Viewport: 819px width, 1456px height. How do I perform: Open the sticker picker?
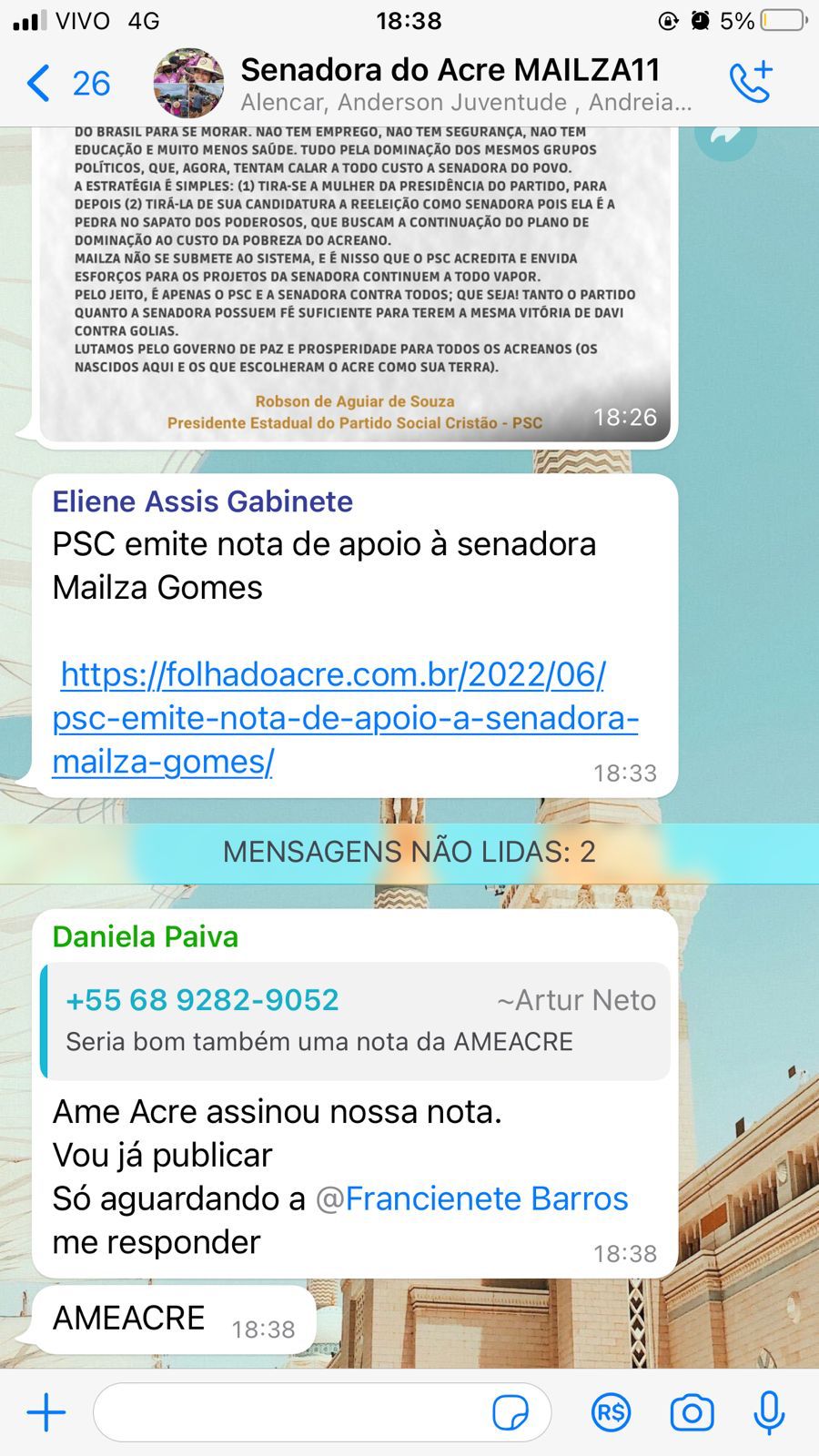tap(511, 1413)
